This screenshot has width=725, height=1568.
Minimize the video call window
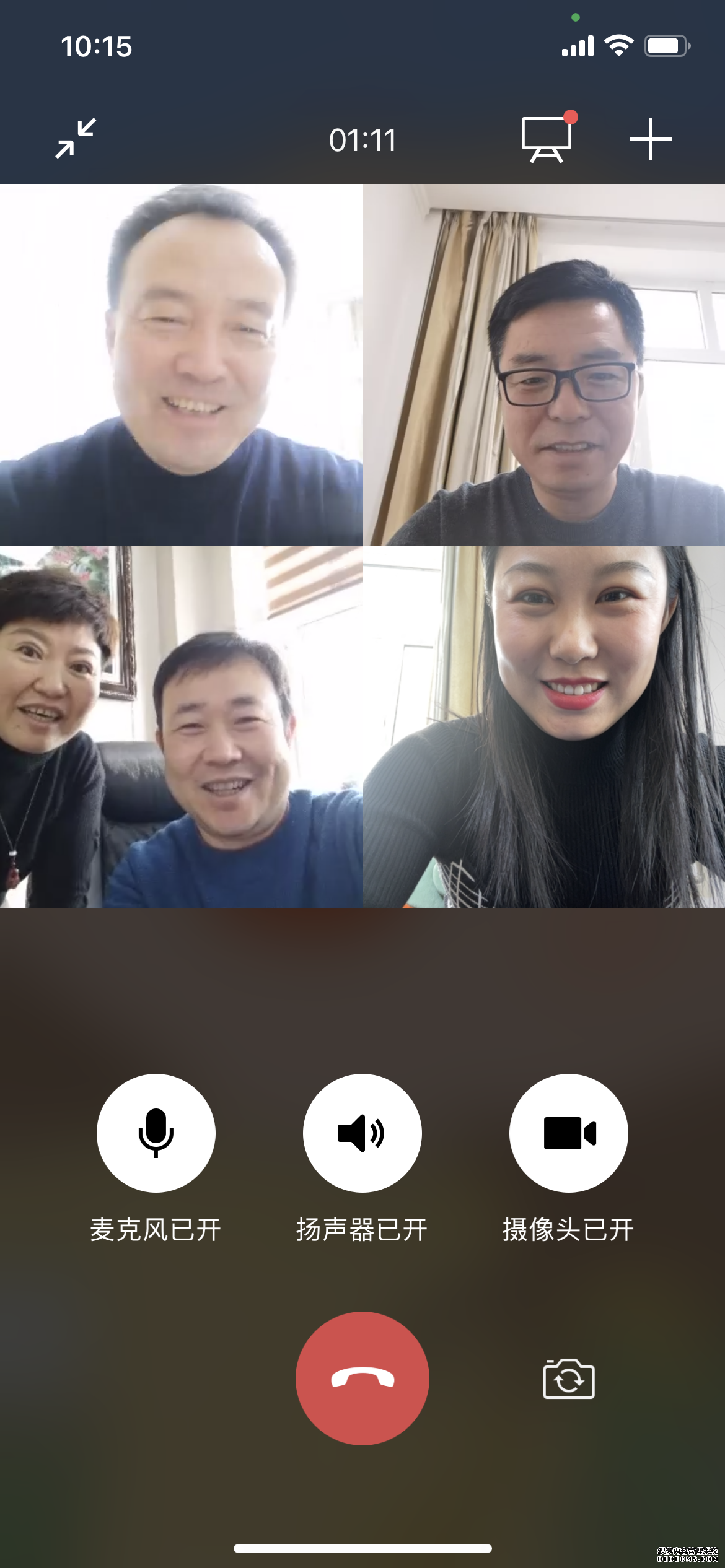(76, 139)
